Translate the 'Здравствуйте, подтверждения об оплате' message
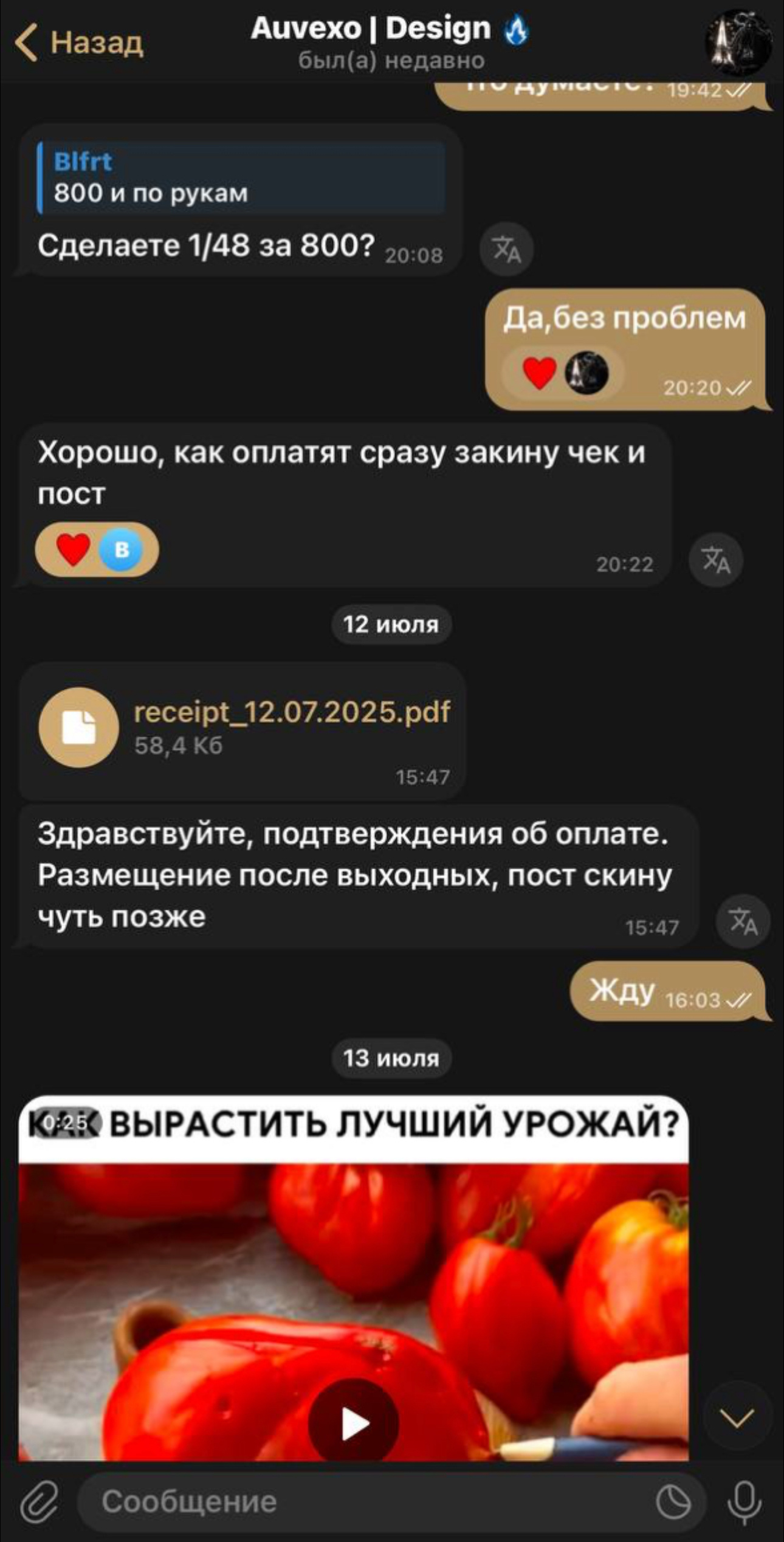The height and width of the screenshot is (1542, 784). point(743,921)
